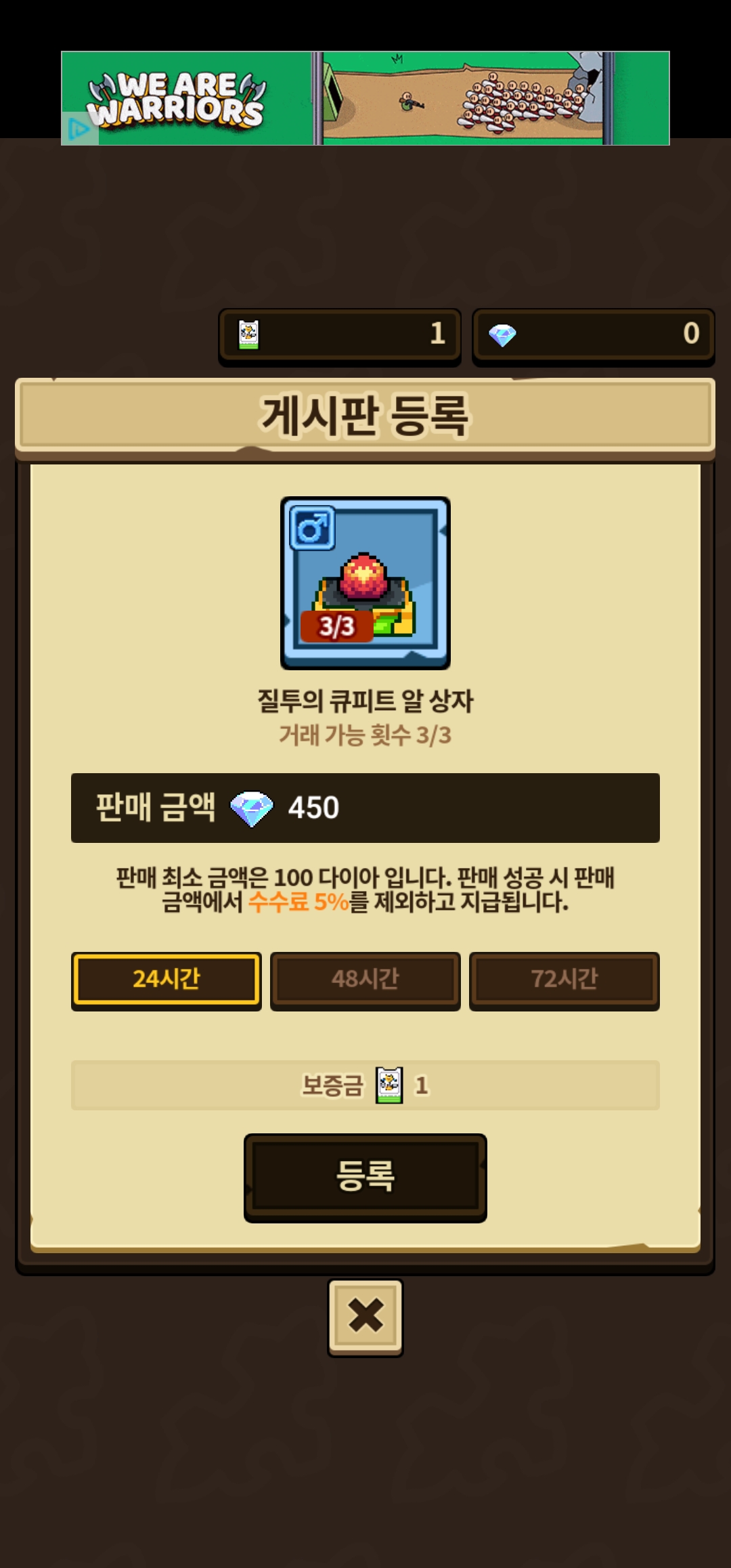
Task: Open the We Are Warriors ad banner
Action: pos(365,98)
